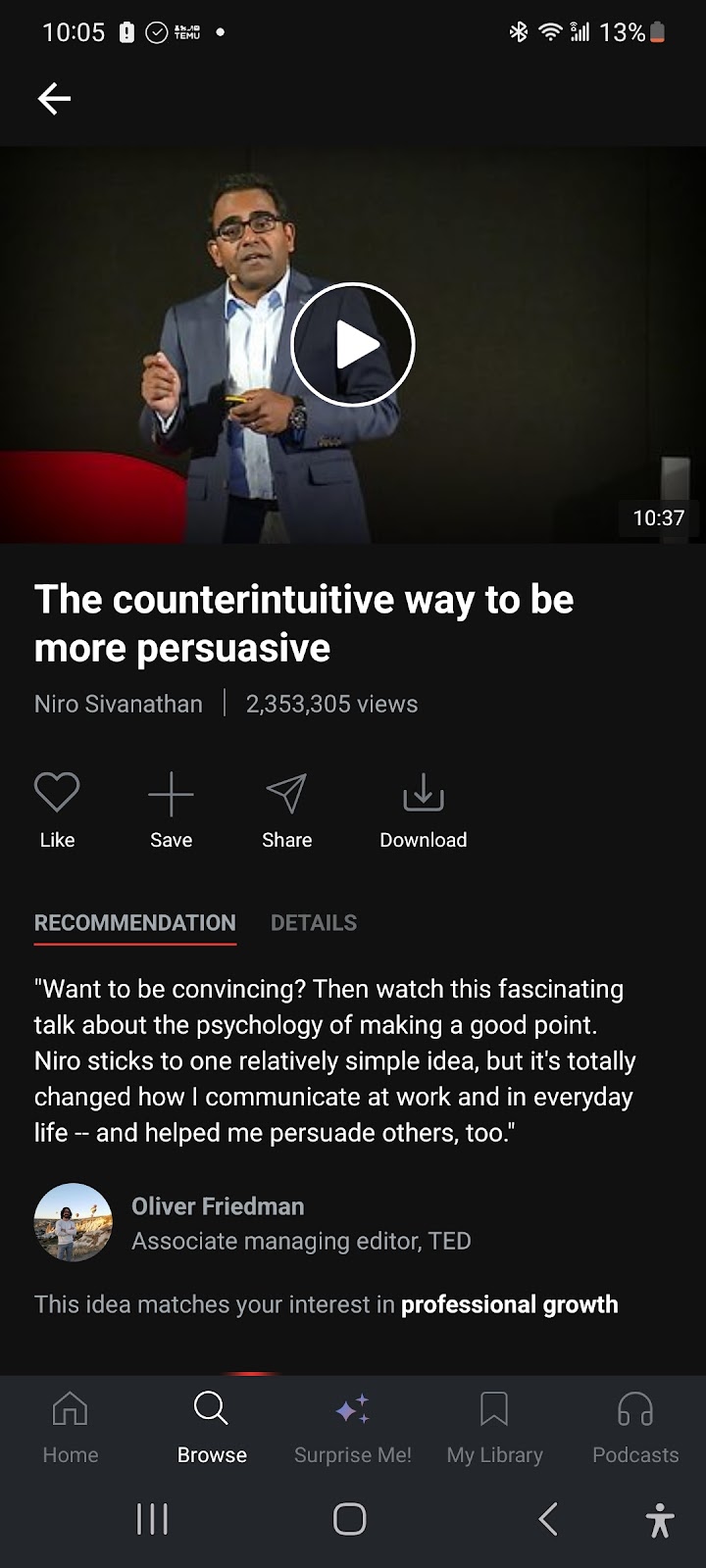This screenshot has width=706, height=1568.
Task: Tap Surprise Me! in bottom navigation
Action: click(x=353, y=1428)
